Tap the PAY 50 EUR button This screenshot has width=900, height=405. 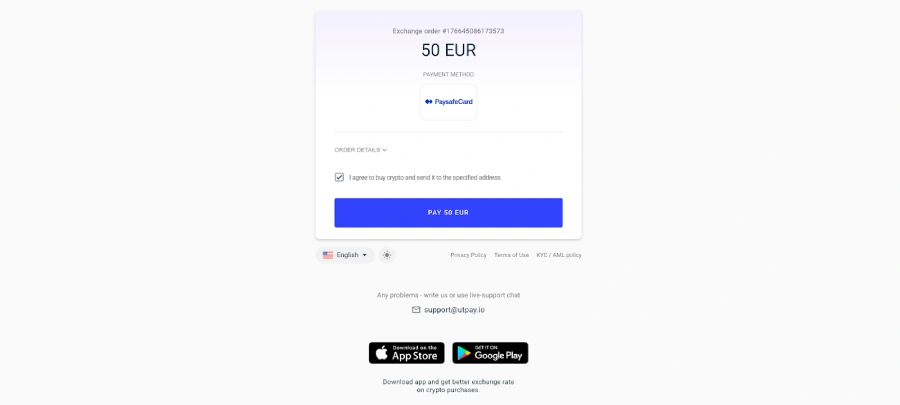[448, 212]
